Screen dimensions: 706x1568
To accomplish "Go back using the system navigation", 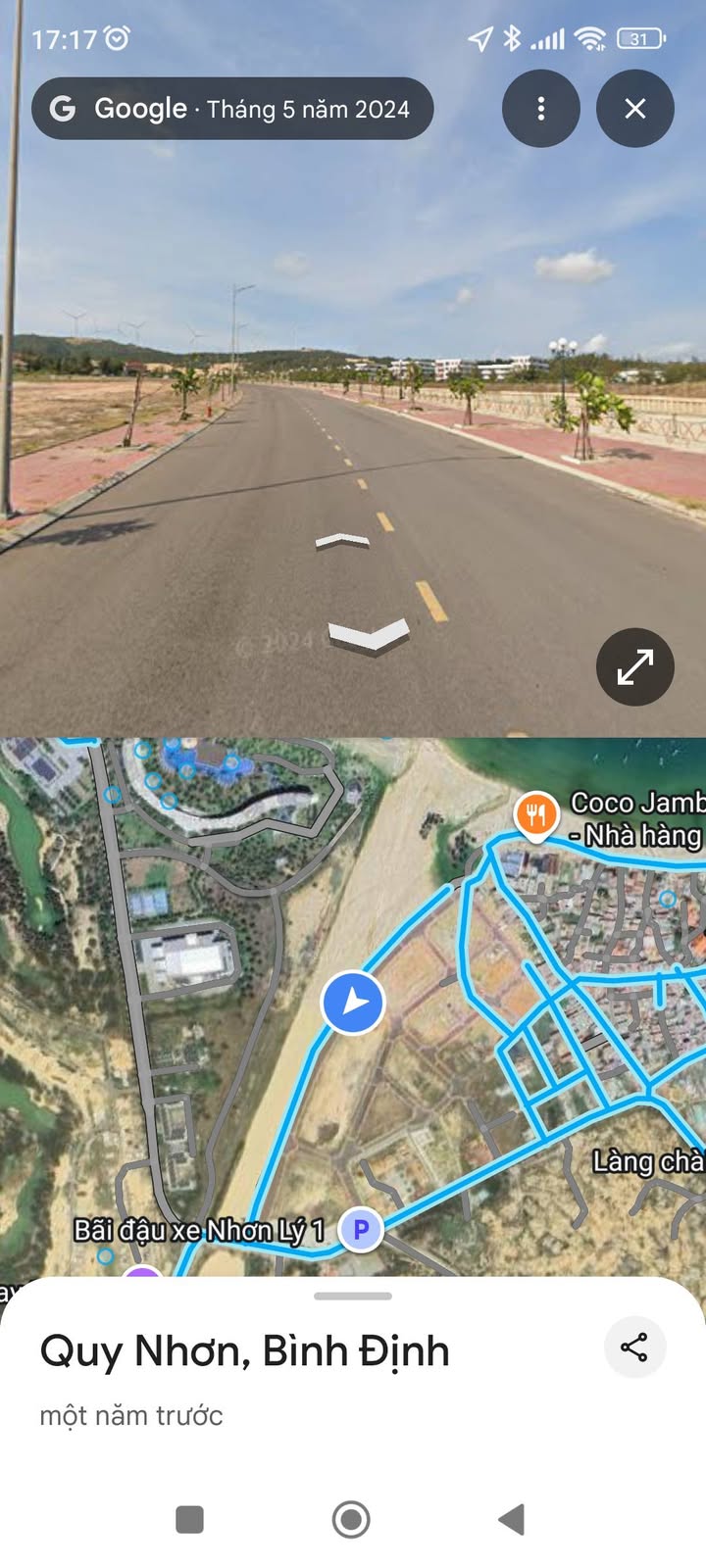I will [x=511, y=1519].
